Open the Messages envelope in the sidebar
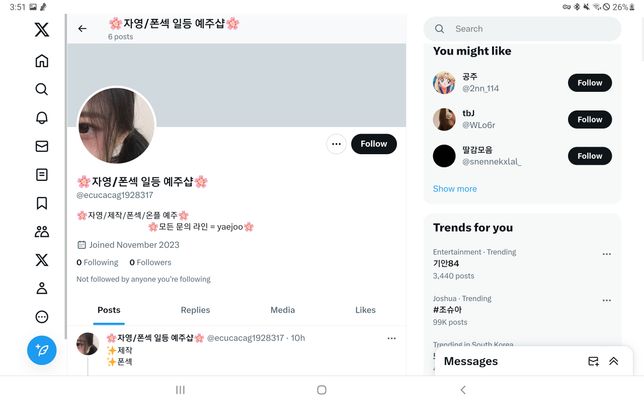This screenshot has width=644, height=403. point(41,146)
